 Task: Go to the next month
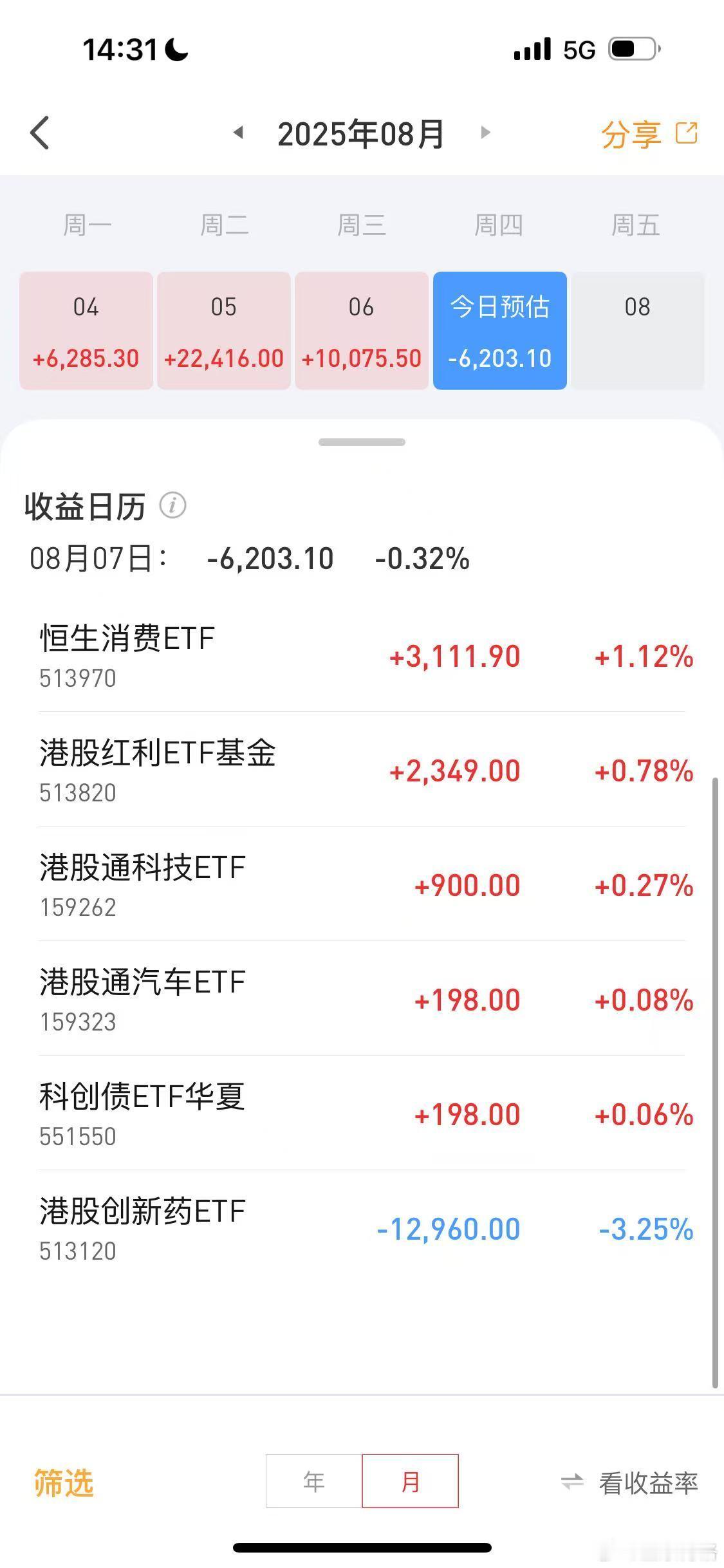(486, 133)
